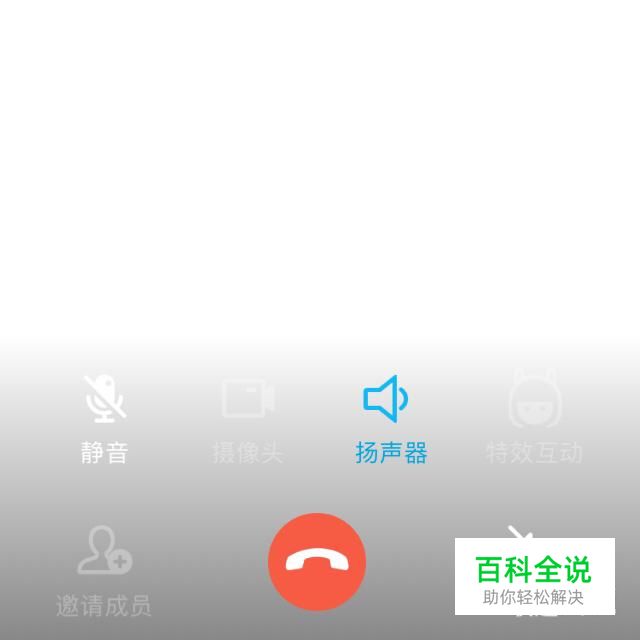Tap the camera (摄像头) button
640x640 pixels.
click(x=248, y=400)
